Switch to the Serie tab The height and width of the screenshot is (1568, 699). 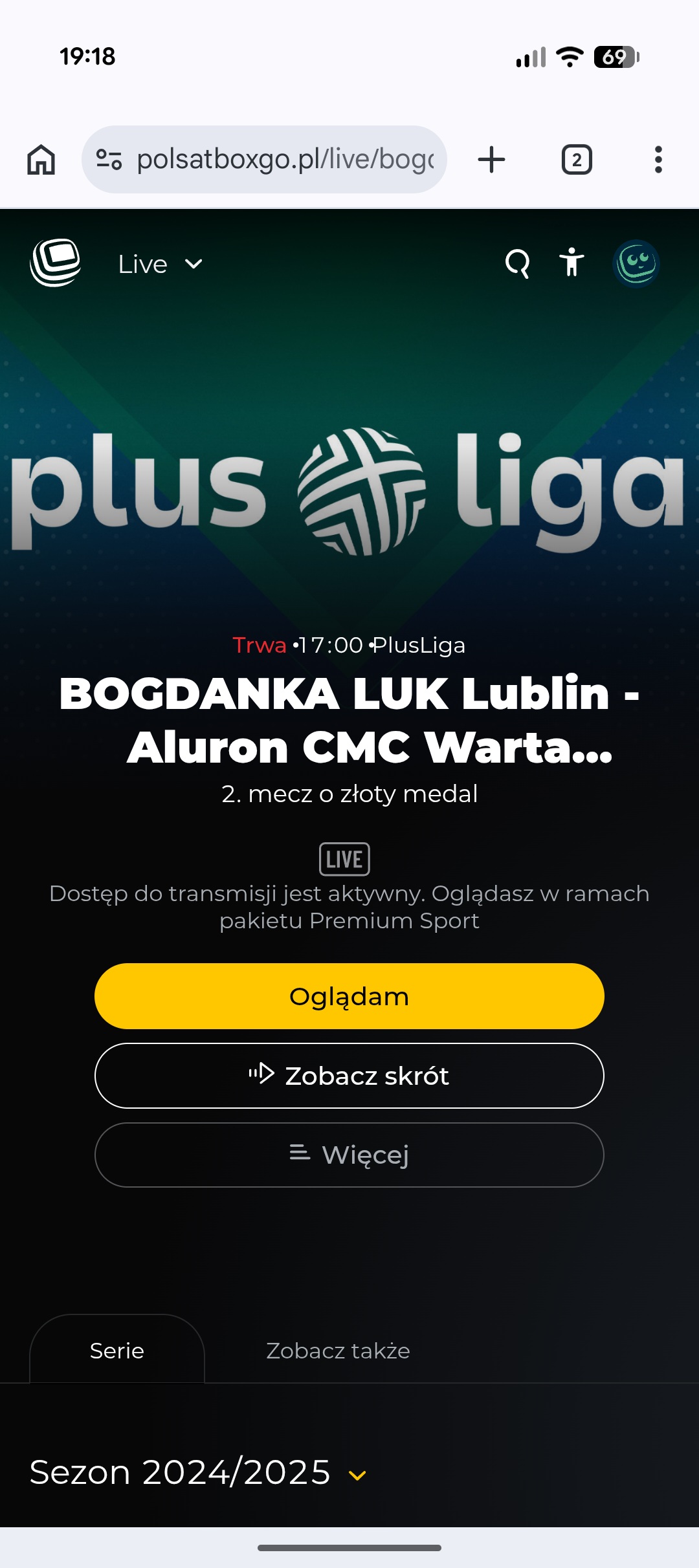coord(117,1351)
